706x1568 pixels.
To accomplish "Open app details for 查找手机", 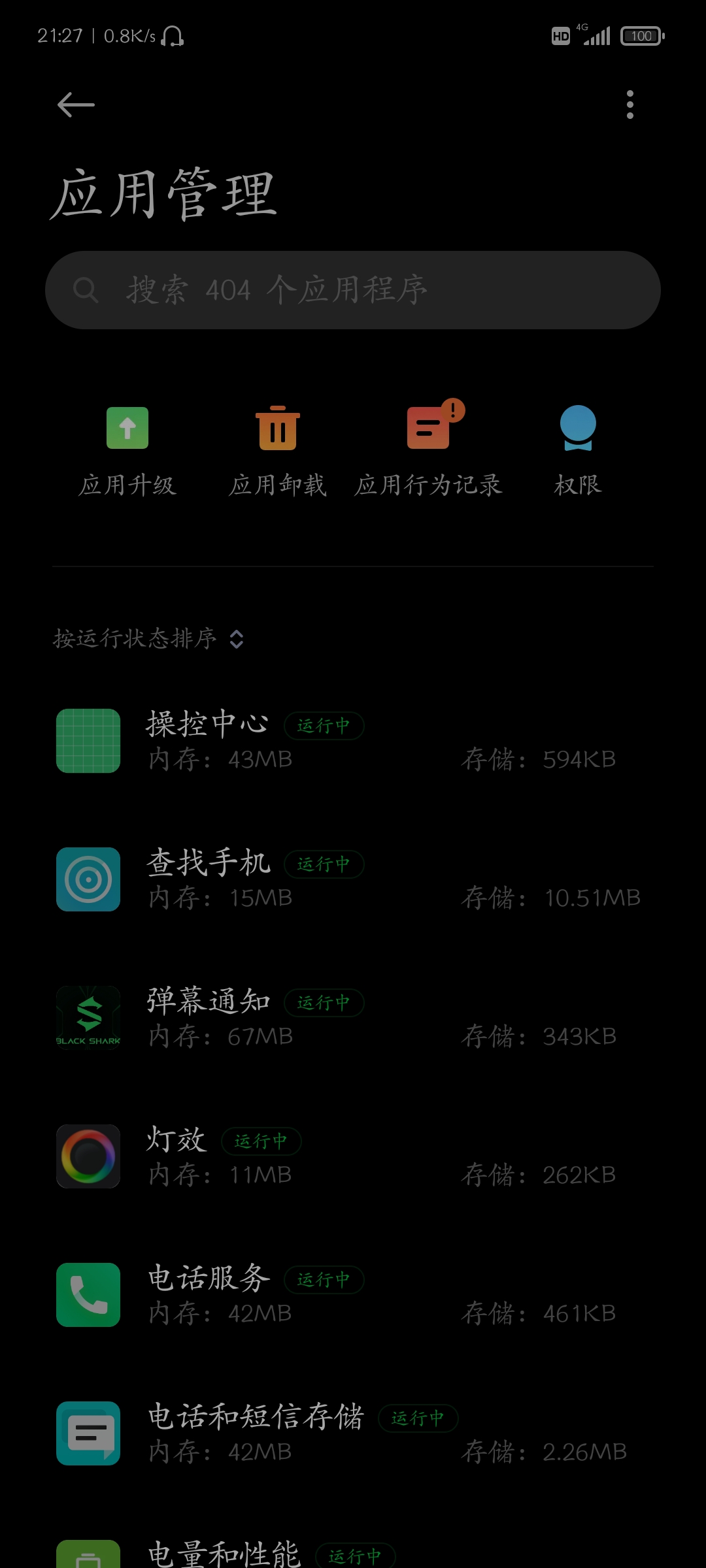I will [353, 880].
